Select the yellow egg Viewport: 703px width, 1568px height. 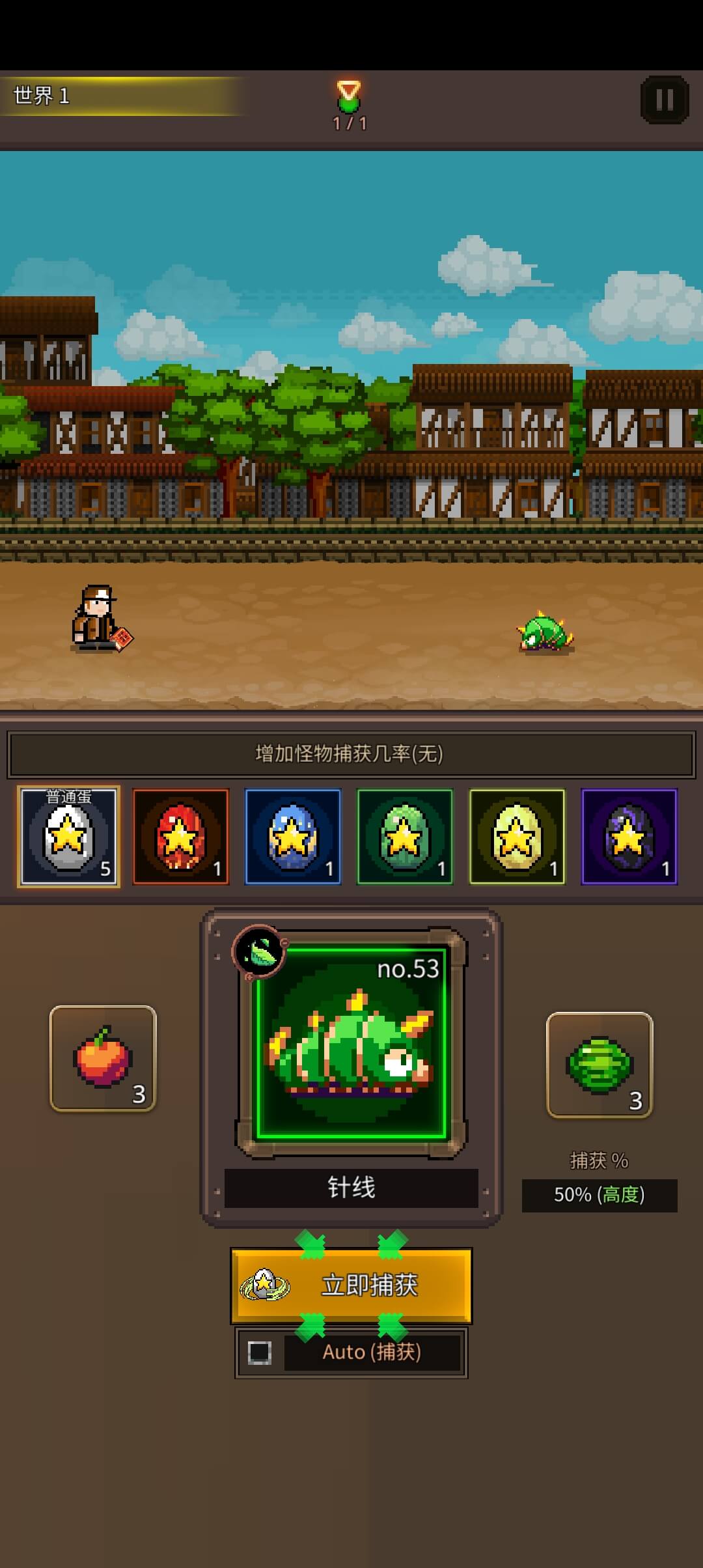click(x=517, y=837)
